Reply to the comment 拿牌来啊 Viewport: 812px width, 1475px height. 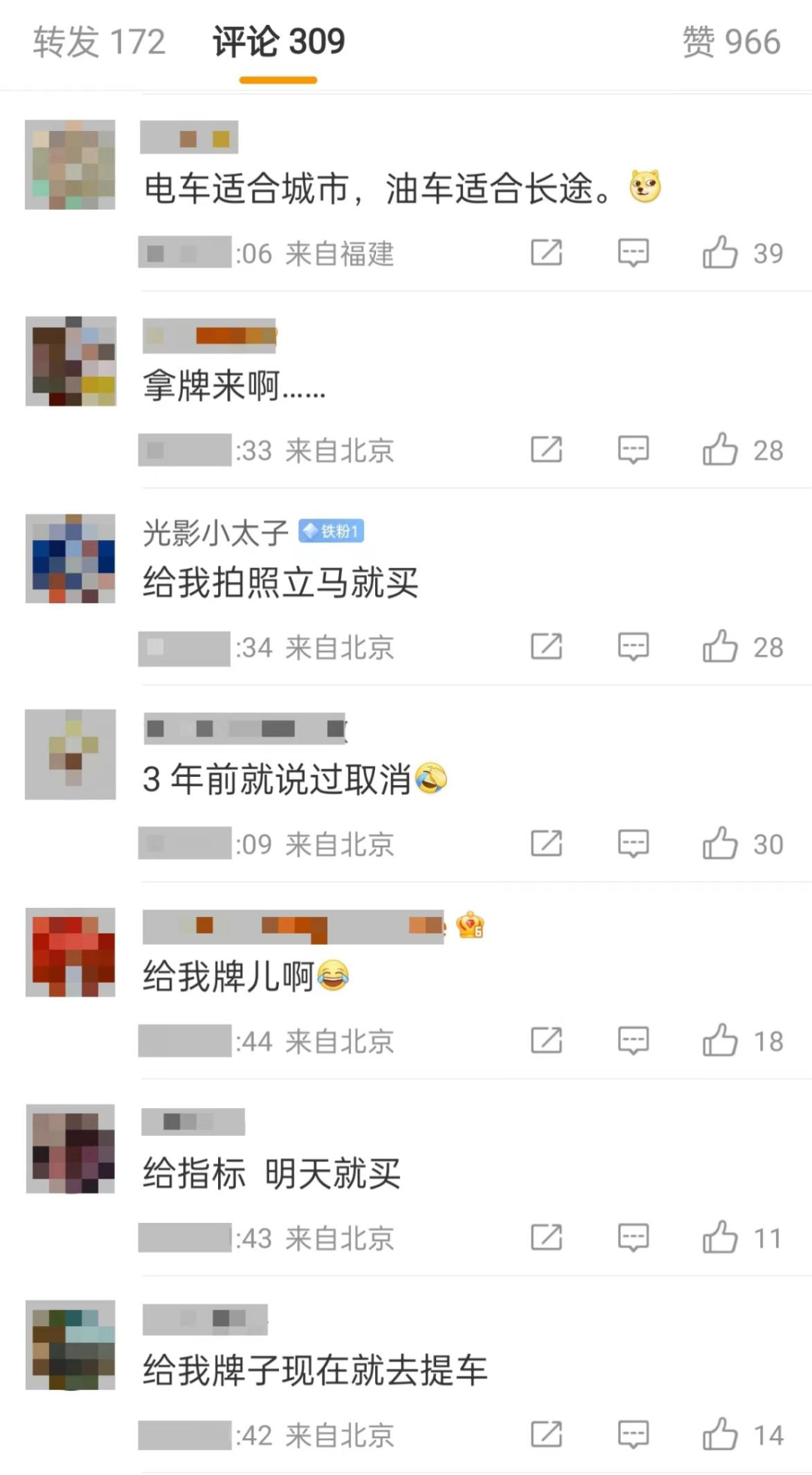(x=633, y=450)
